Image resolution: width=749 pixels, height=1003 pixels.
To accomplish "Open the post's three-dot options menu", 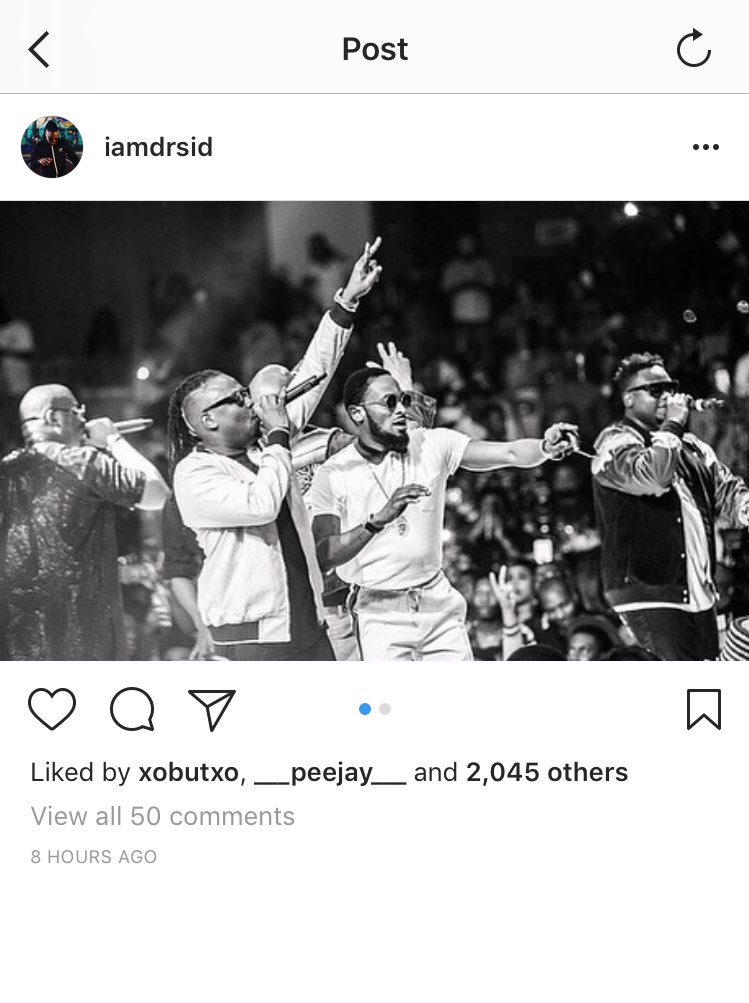I will pos(705,148).
